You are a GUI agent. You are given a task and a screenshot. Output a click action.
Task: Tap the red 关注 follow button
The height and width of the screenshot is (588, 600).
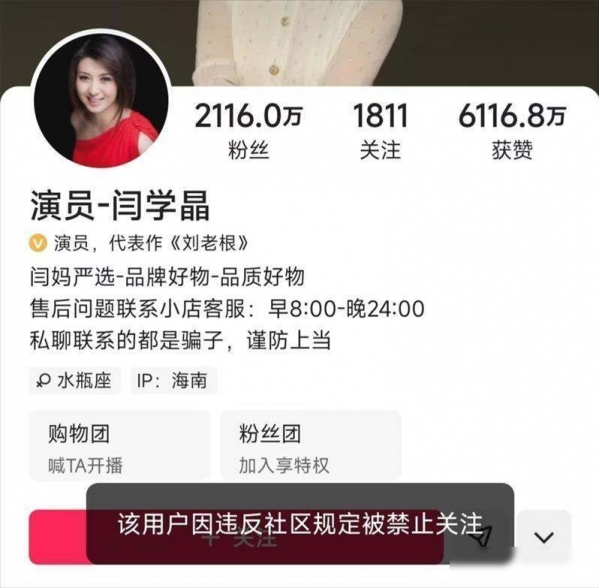pos(60,538)
